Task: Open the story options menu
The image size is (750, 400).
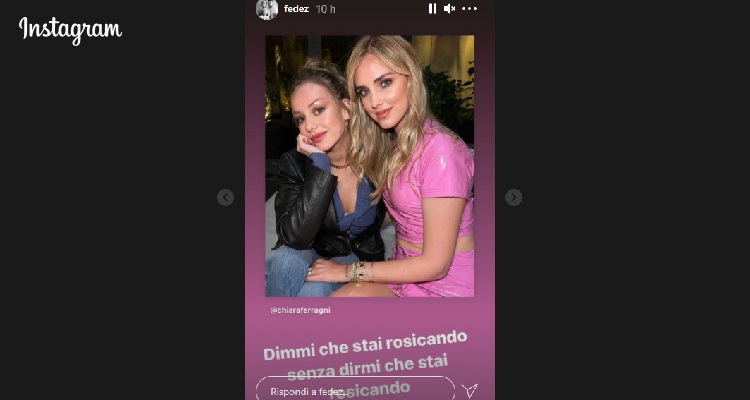Action: coord(469,9)
